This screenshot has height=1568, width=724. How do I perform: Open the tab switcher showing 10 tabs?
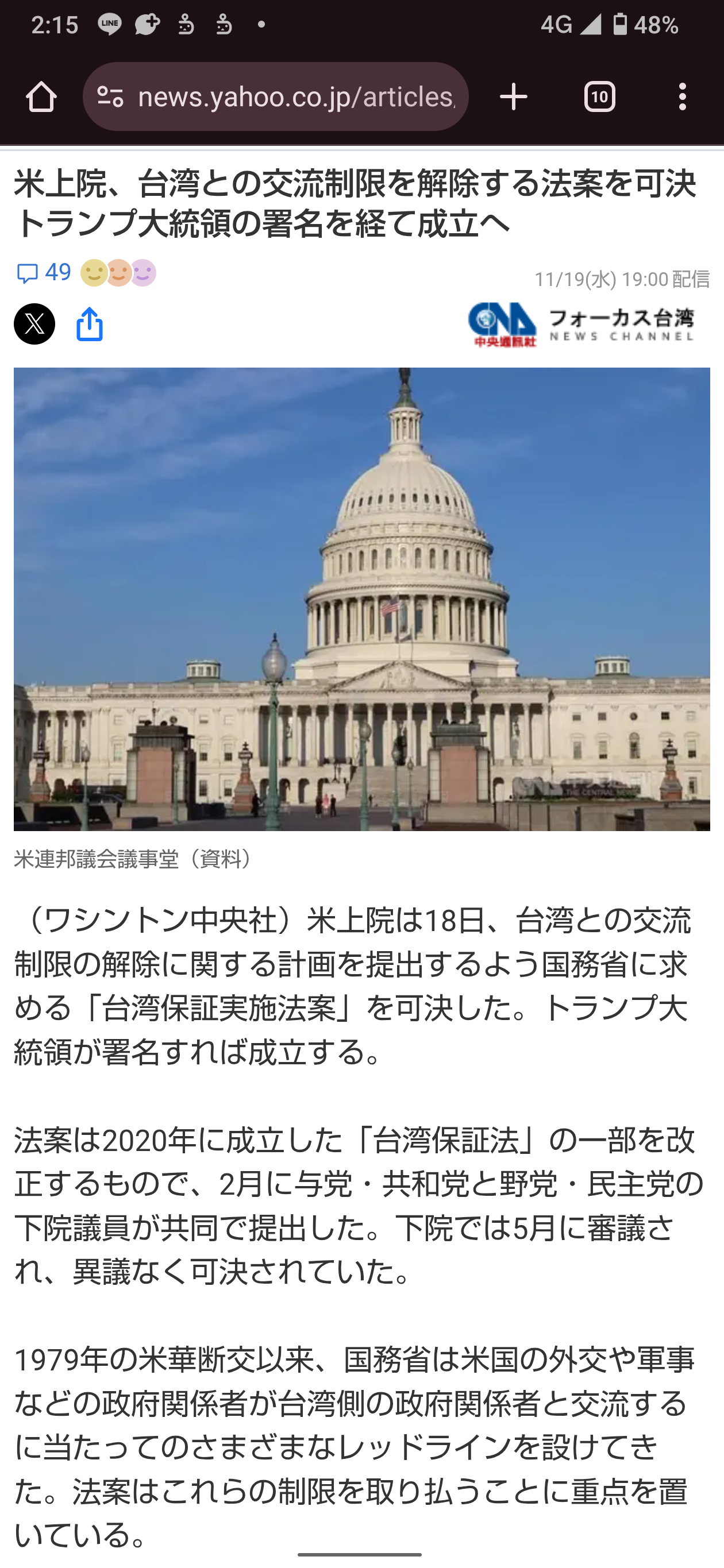coord(599,98)
